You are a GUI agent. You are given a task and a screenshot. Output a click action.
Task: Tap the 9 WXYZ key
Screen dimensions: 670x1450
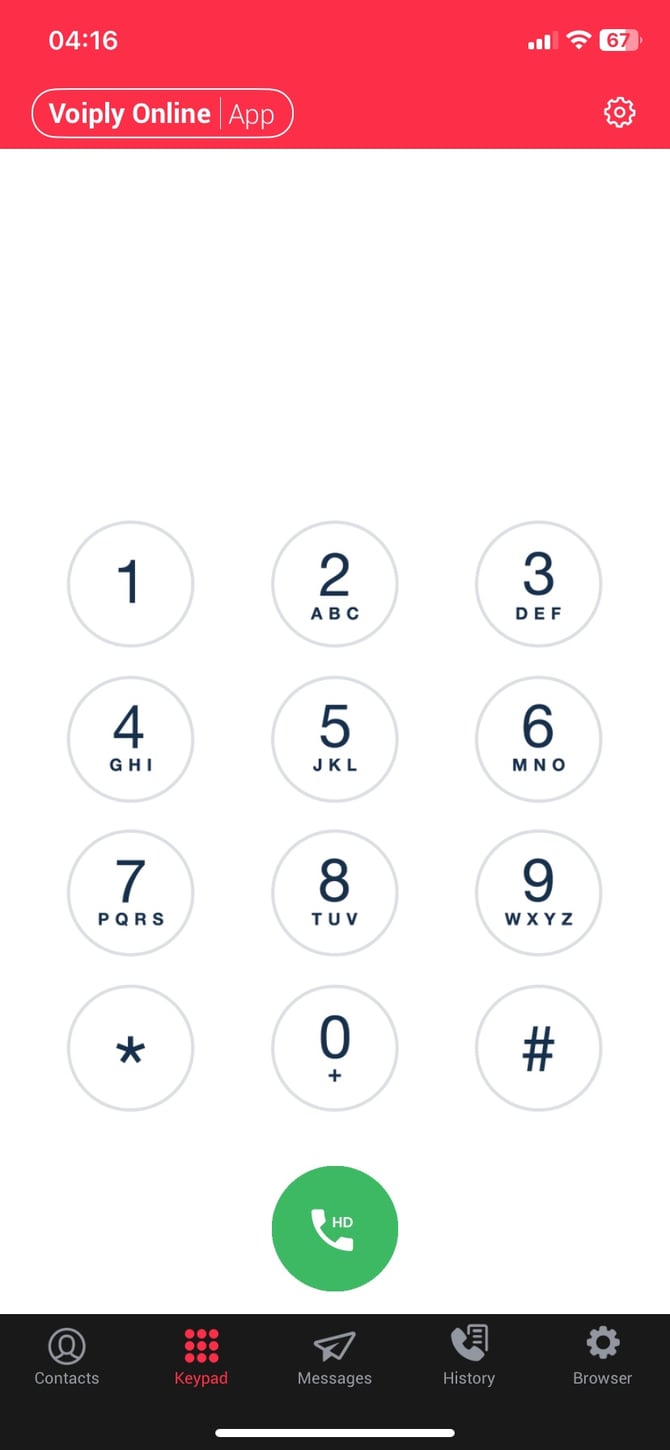point(539,893)
